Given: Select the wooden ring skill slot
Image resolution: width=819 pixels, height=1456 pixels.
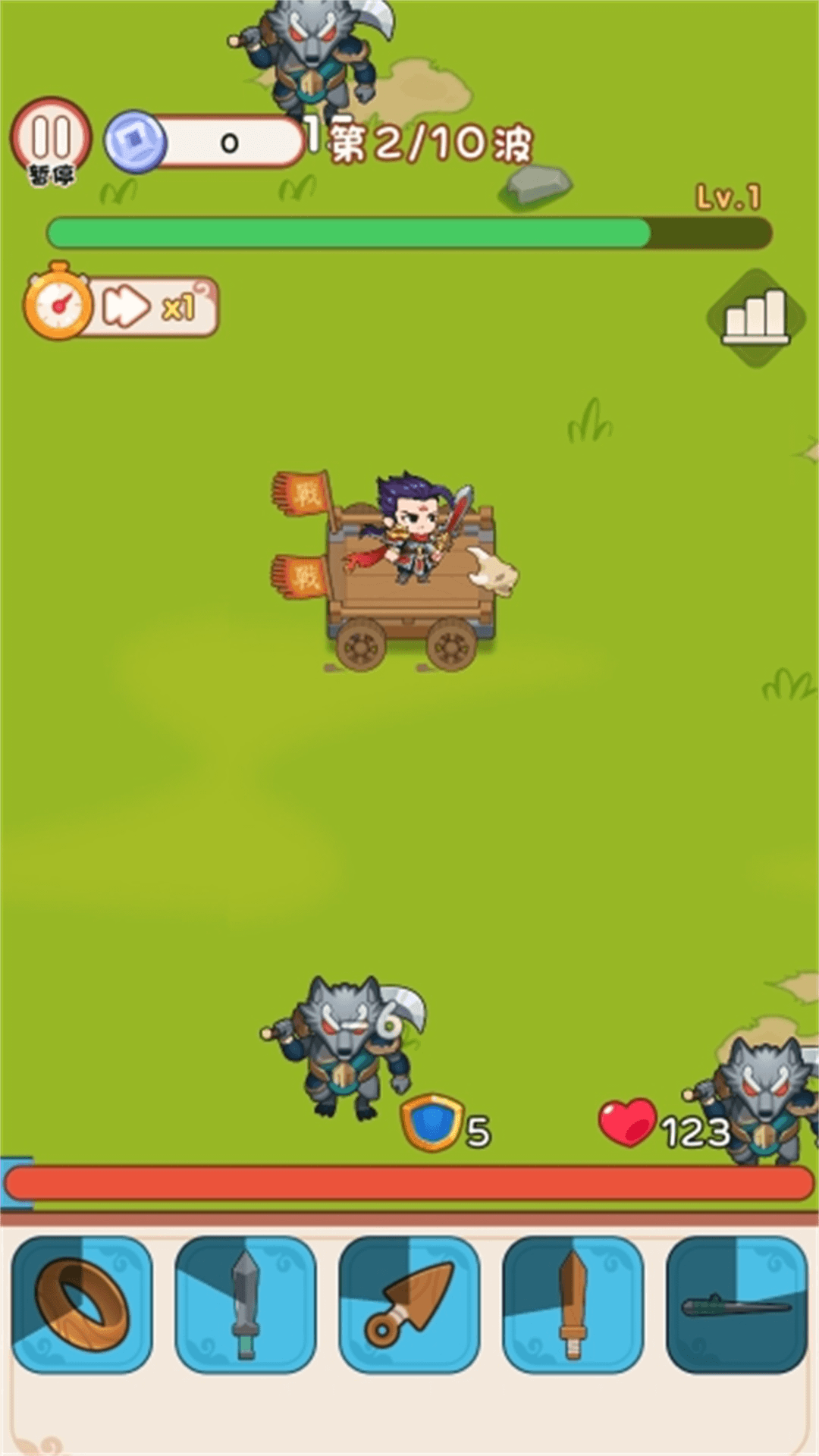Looking at the screenshot, I should point(82,1304).
